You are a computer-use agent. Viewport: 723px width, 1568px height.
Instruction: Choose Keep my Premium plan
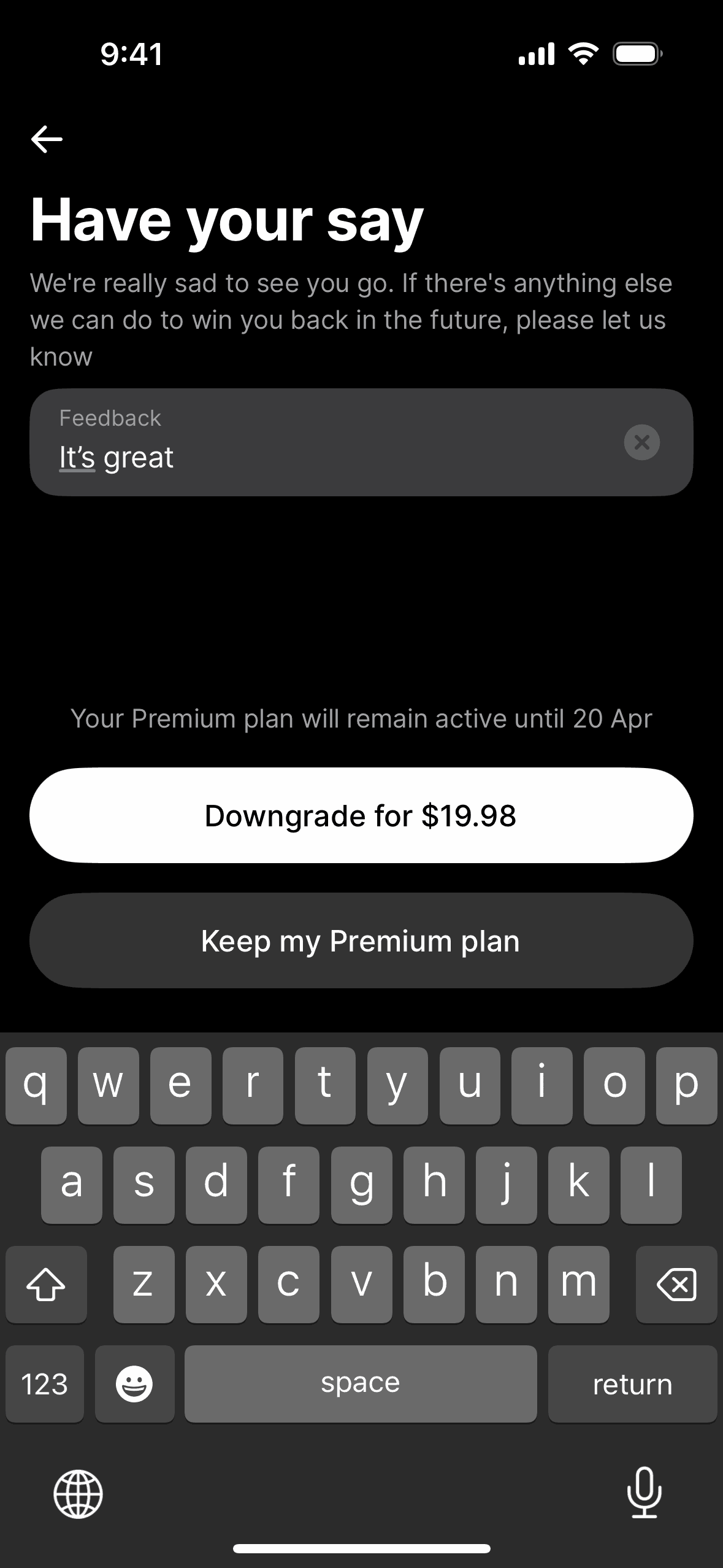(361, 940)
